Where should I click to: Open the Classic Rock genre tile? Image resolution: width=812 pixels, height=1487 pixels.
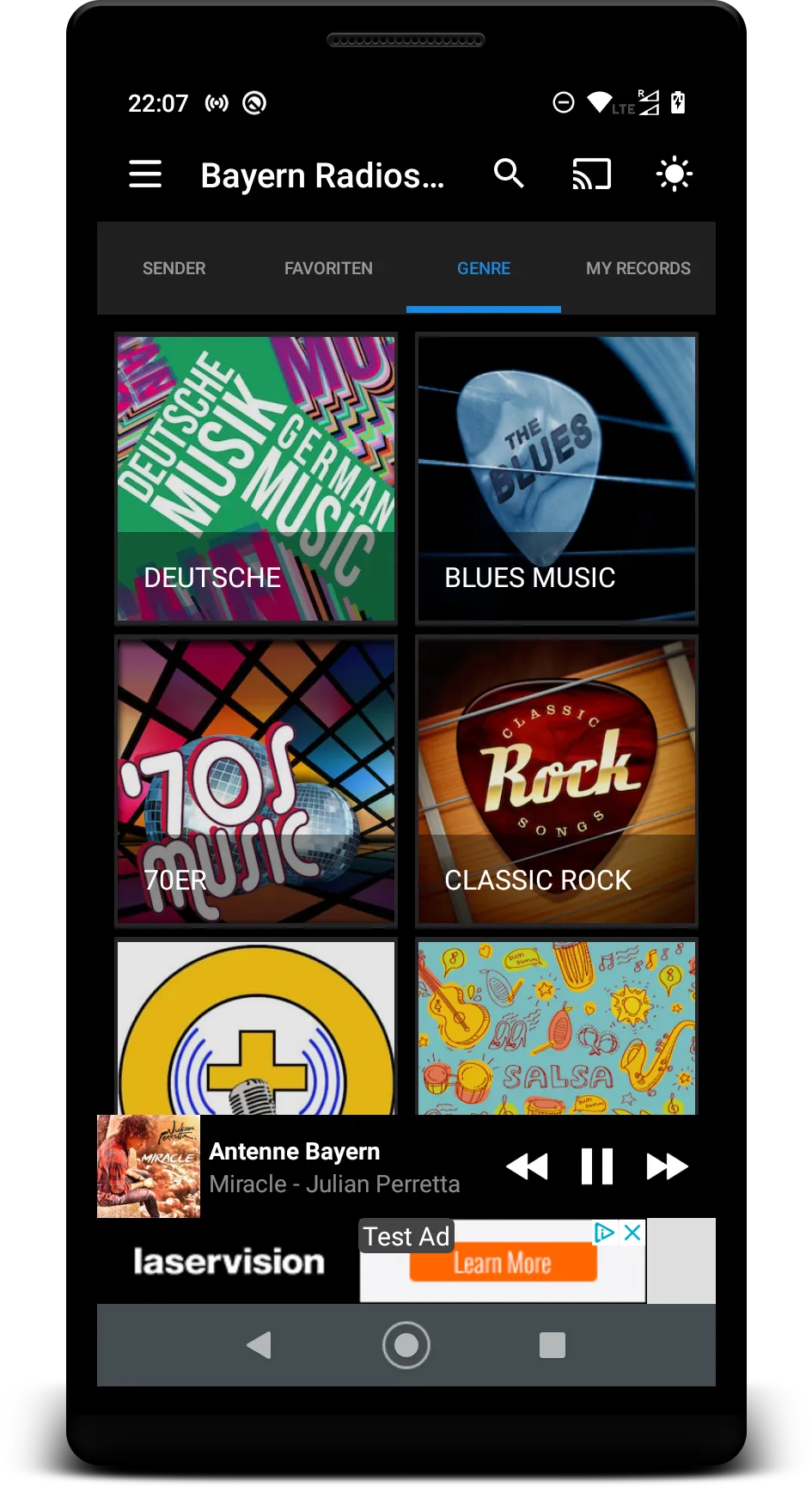point(557,781)
